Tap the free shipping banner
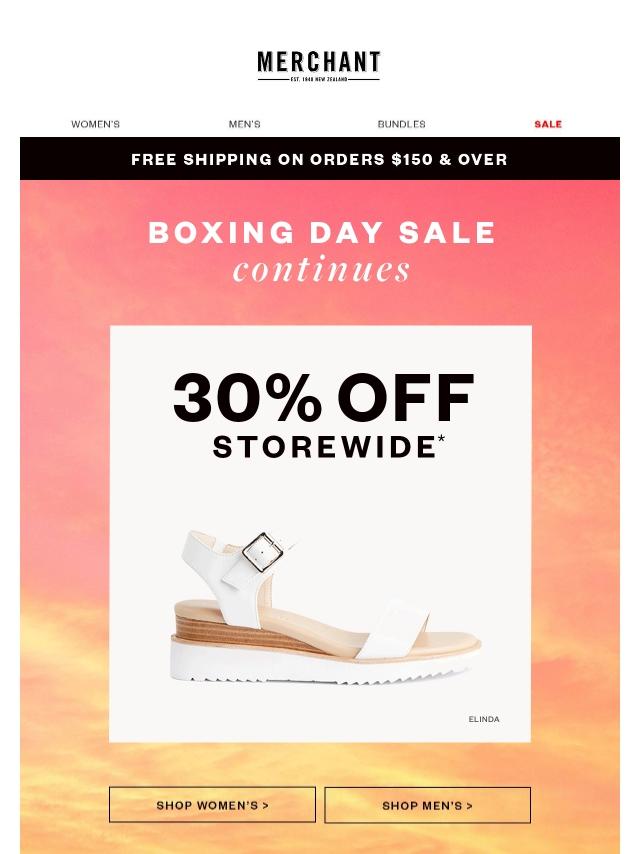This screenshot has height=854, width=640. 319,159
